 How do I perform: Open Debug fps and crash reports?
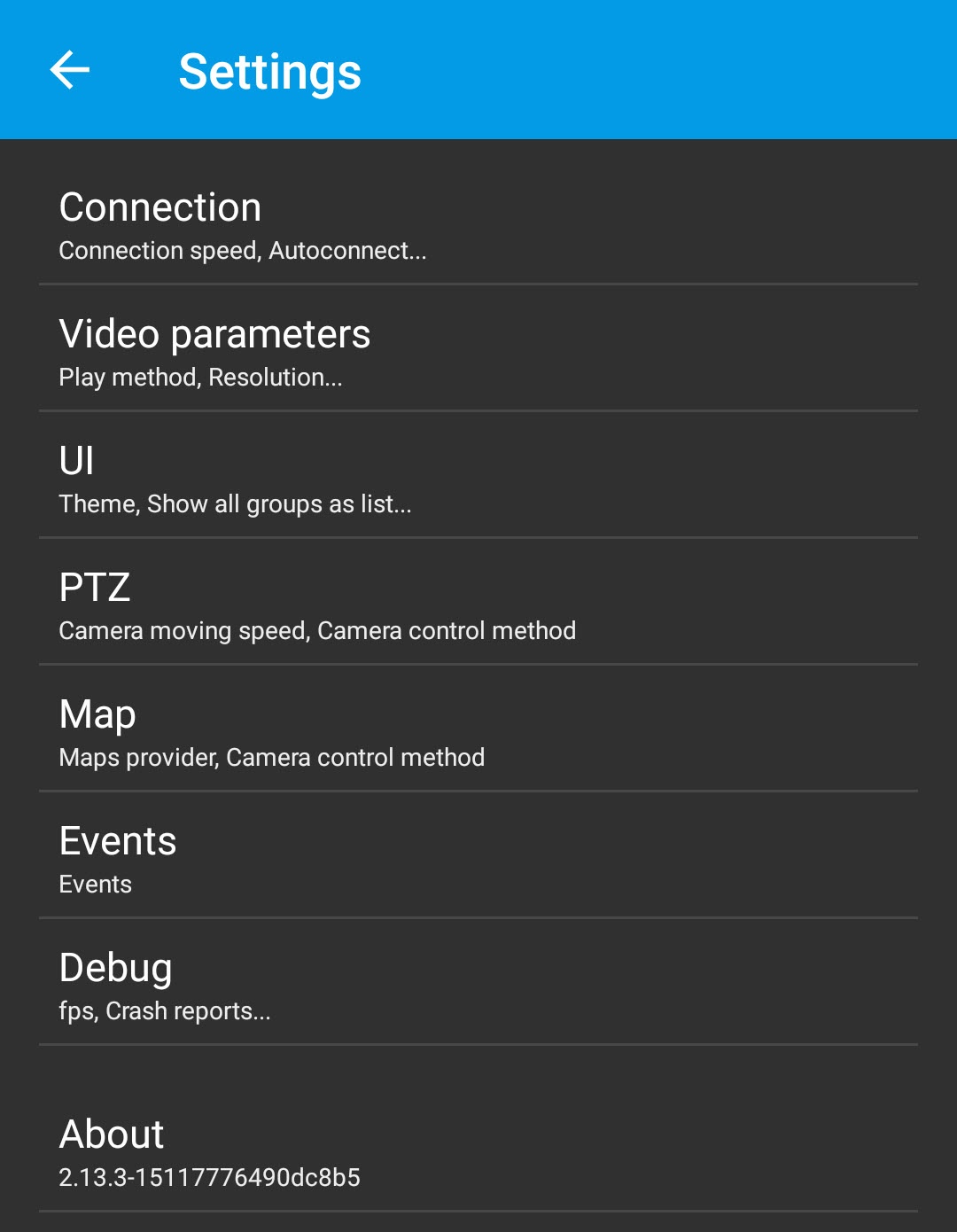click(478, 986)
